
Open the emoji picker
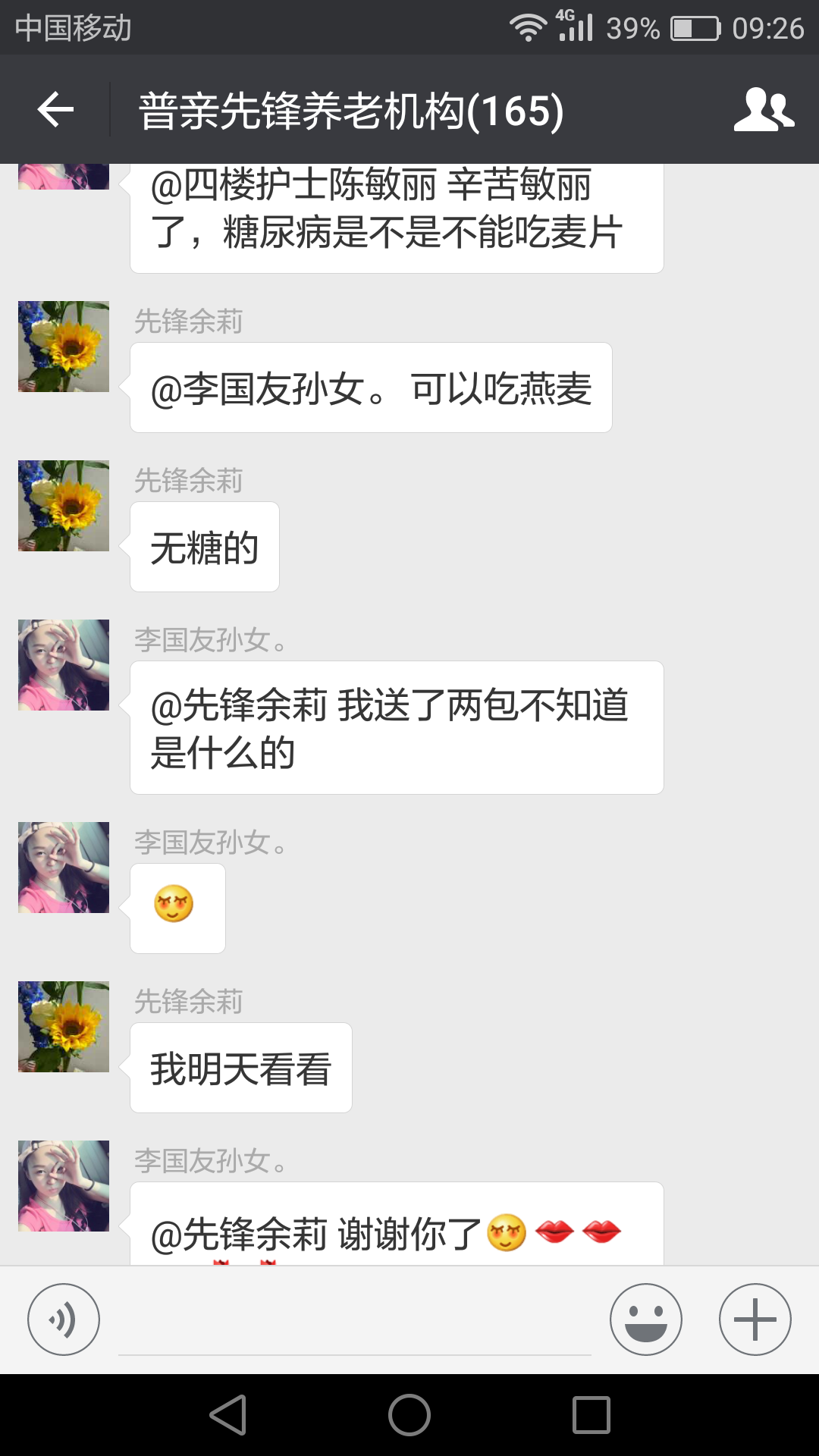click(646, 1319)
